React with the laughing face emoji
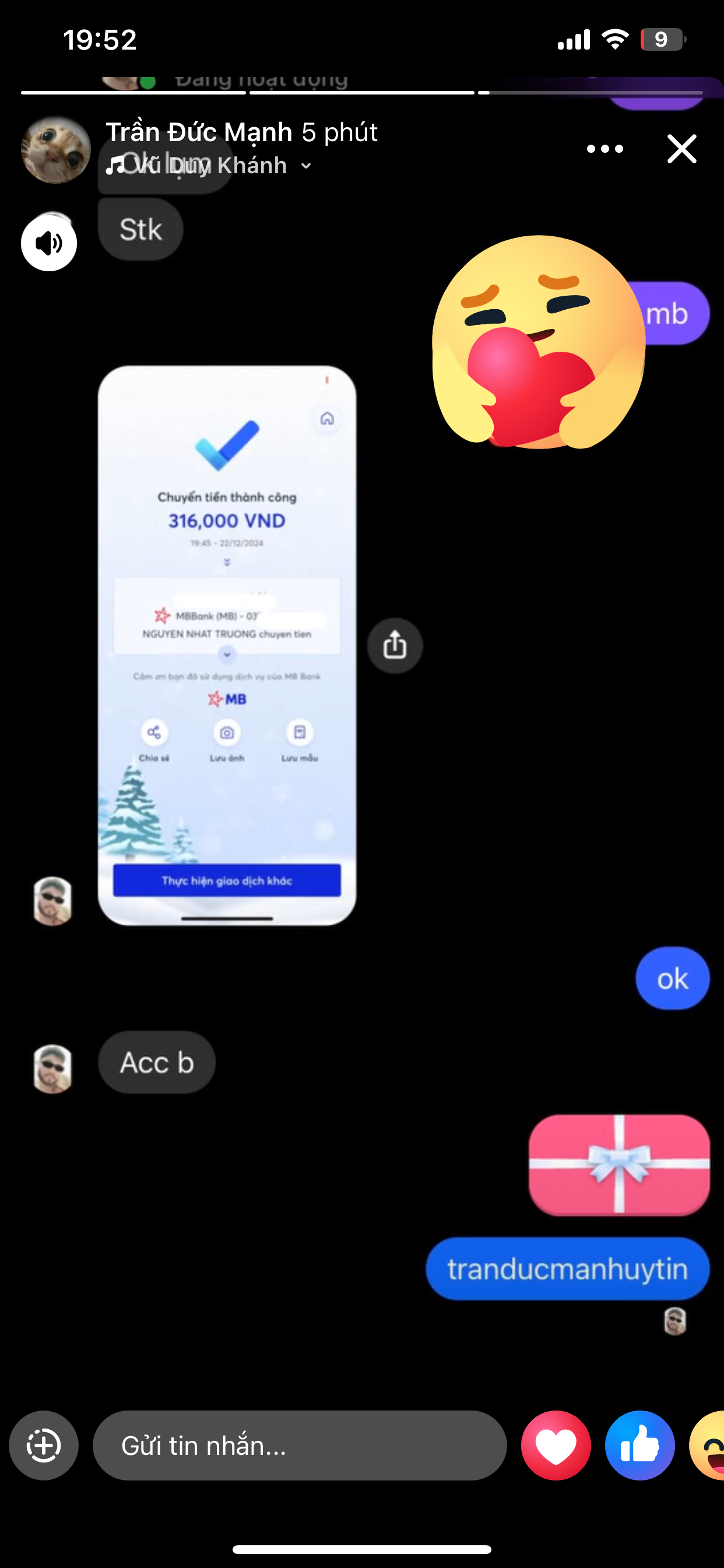This screenshot has height=1568, width=724. point(708,1445)
